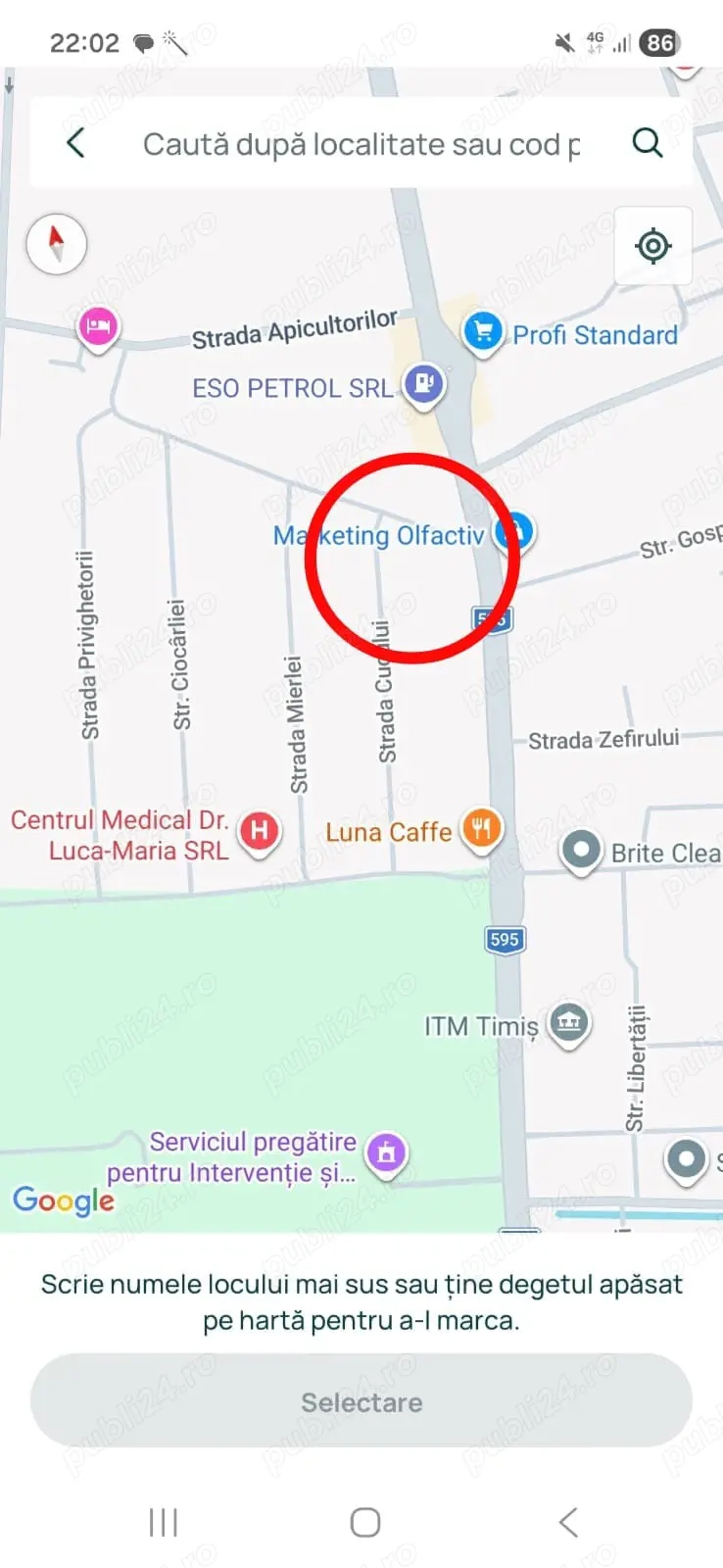Open the ESO PETROL SRL gas station pin

pos(423,382)
